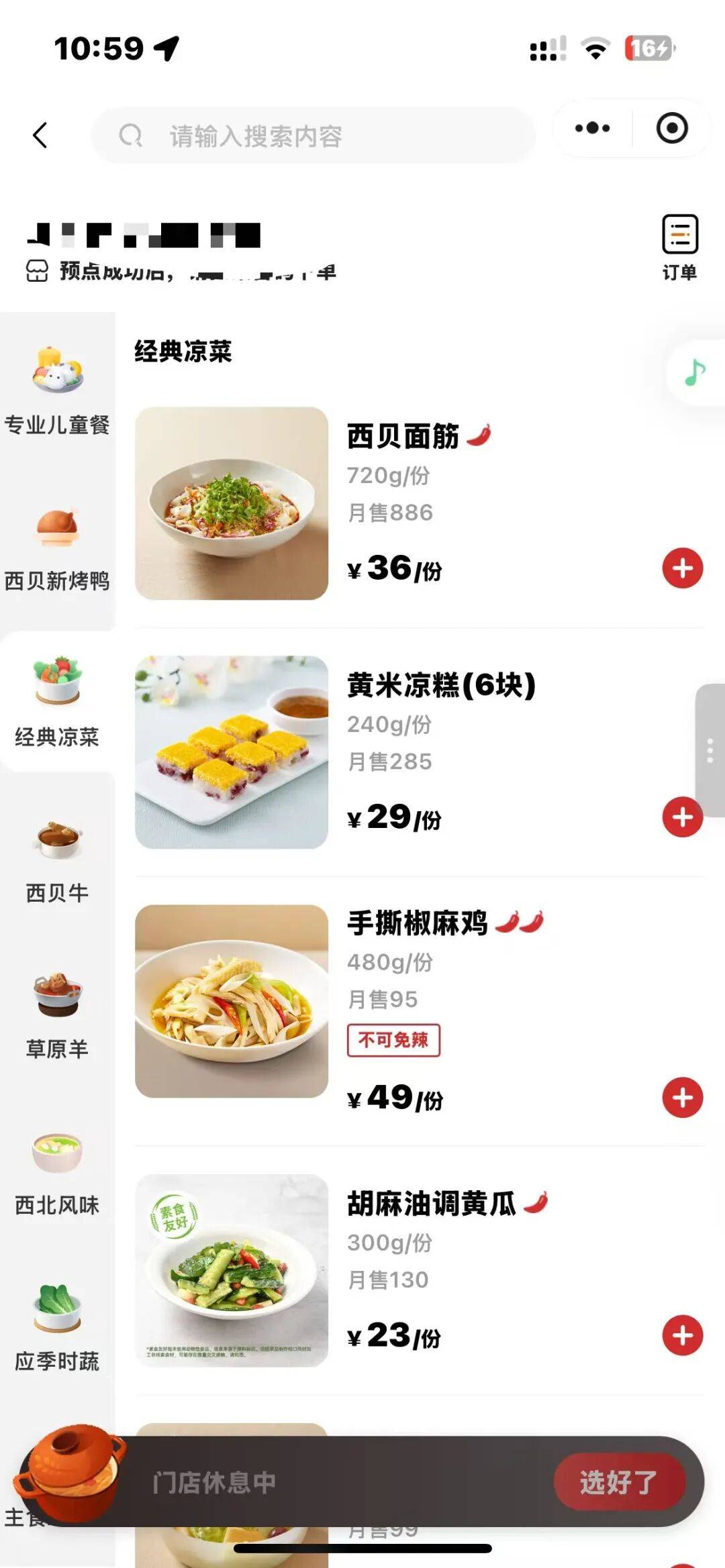Tap the back chevron to previous page

tap(40, 134)
